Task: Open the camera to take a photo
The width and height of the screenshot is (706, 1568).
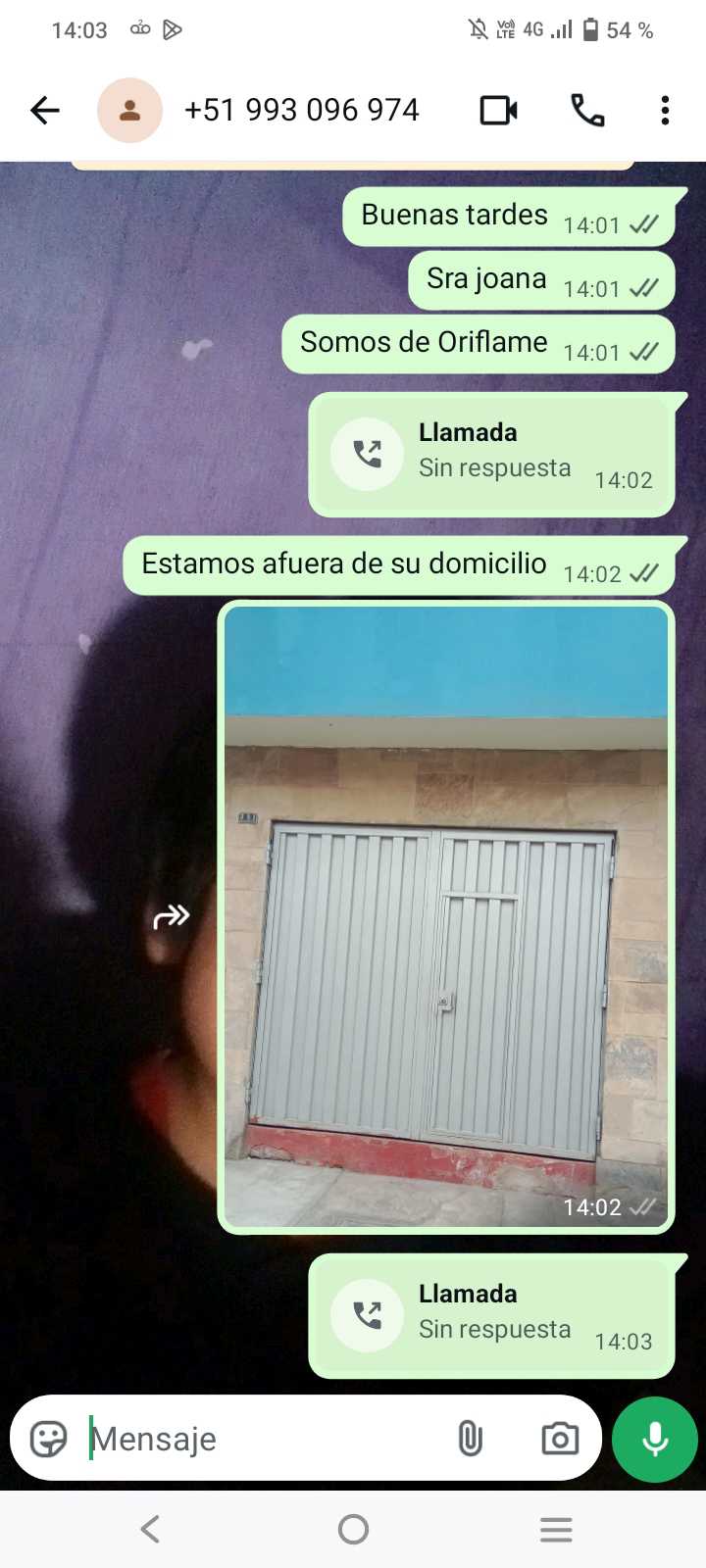Action: [x=560, y=1439]
